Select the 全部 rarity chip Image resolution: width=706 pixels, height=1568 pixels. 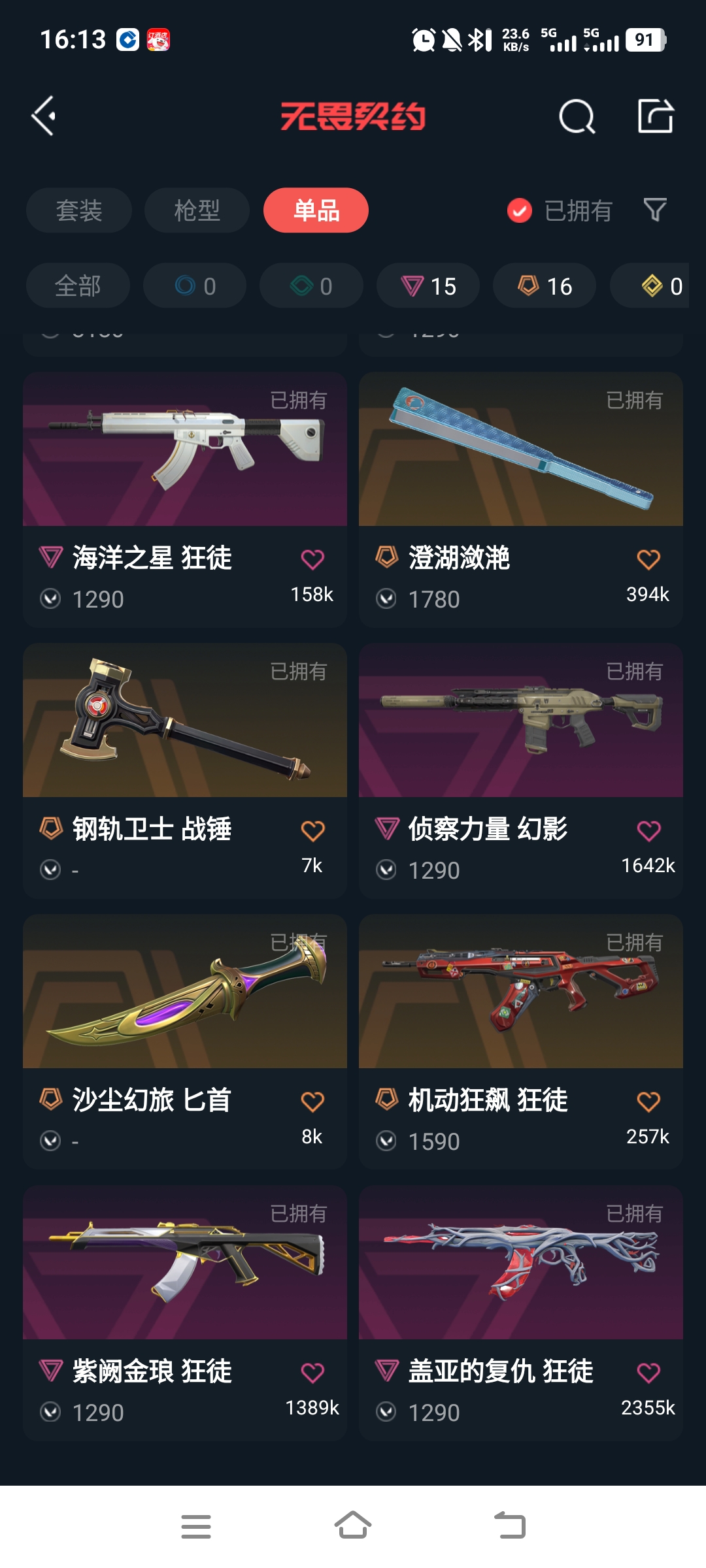coord(78,286)
